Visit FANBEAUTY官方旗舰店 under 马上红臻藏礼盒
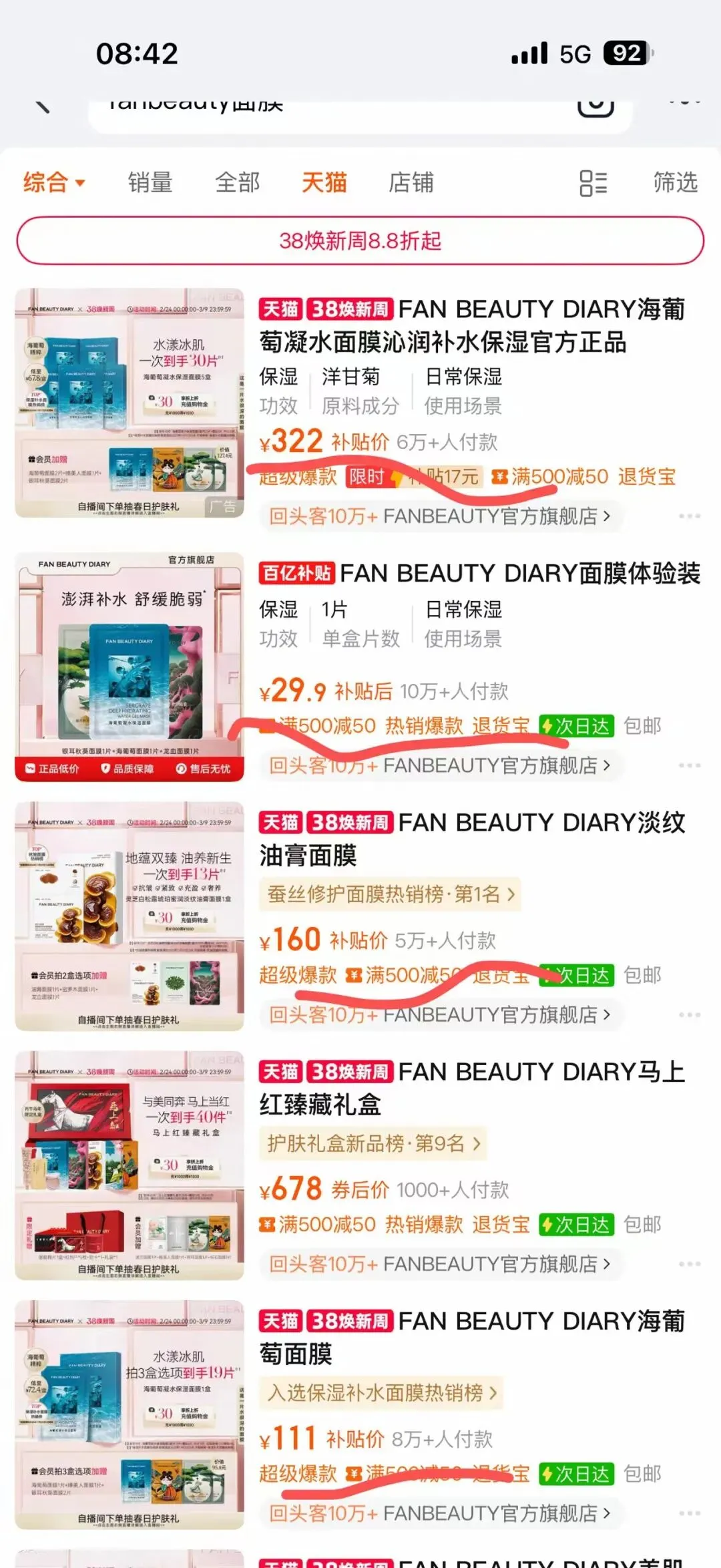The height and width of the screenshot is (1568, 721). tap(439, 1264)
